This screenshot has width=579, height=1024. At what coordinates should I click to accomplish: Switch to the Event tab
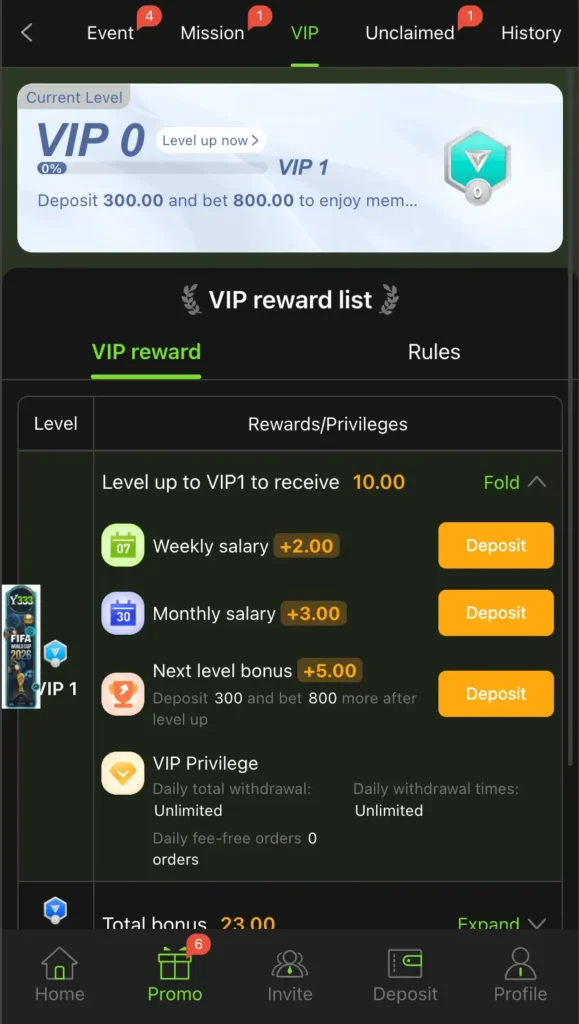(110, 33)
